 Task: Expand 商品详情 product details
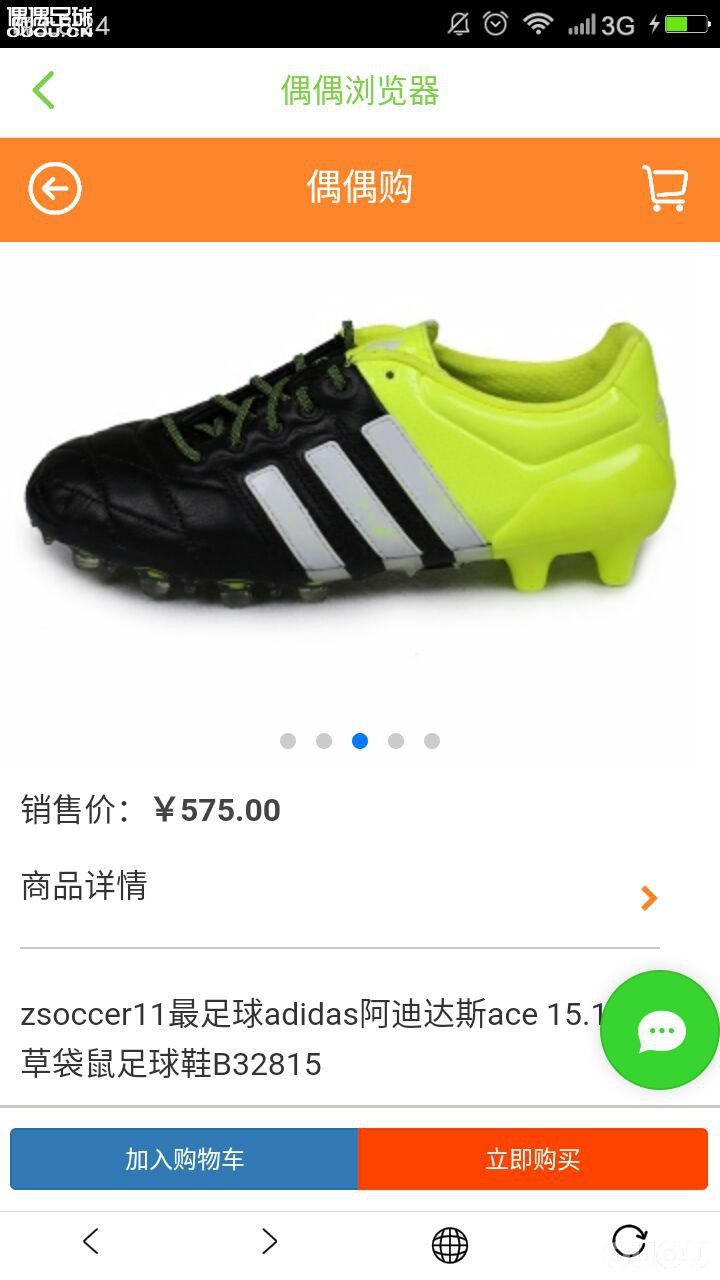tap(83, 886)
